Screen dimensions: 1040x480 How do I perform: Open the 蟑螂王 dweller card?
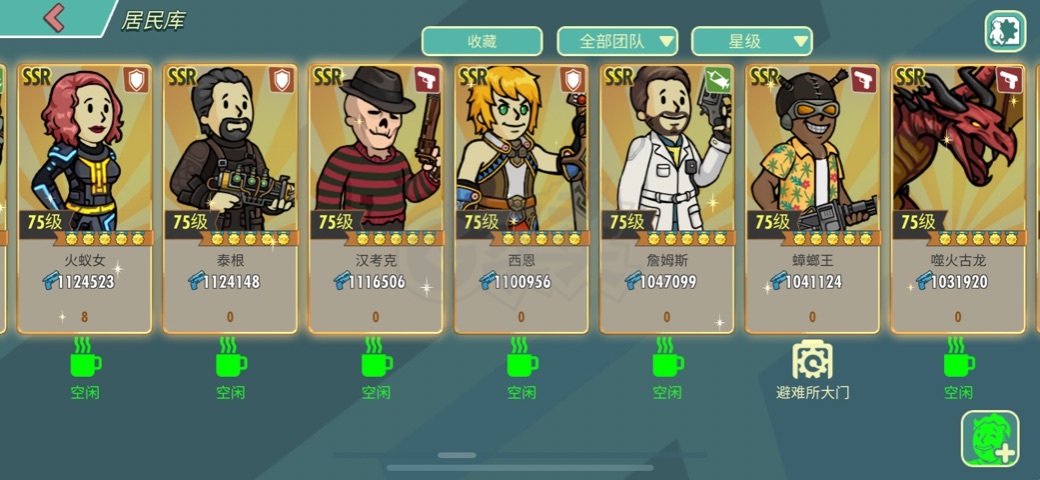[x=812, y=198]
